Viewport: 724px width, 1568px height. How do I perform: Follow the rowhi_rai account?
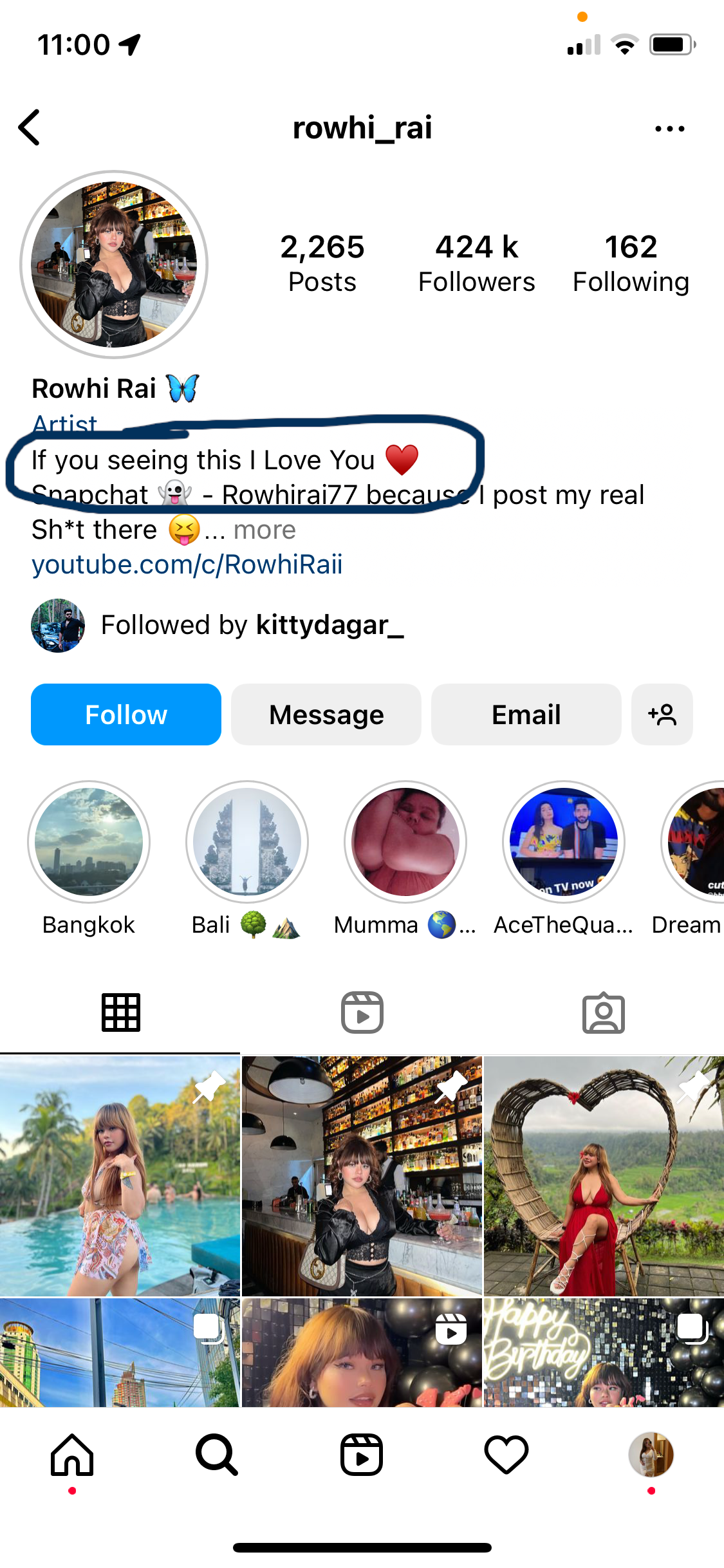(126, 714)
